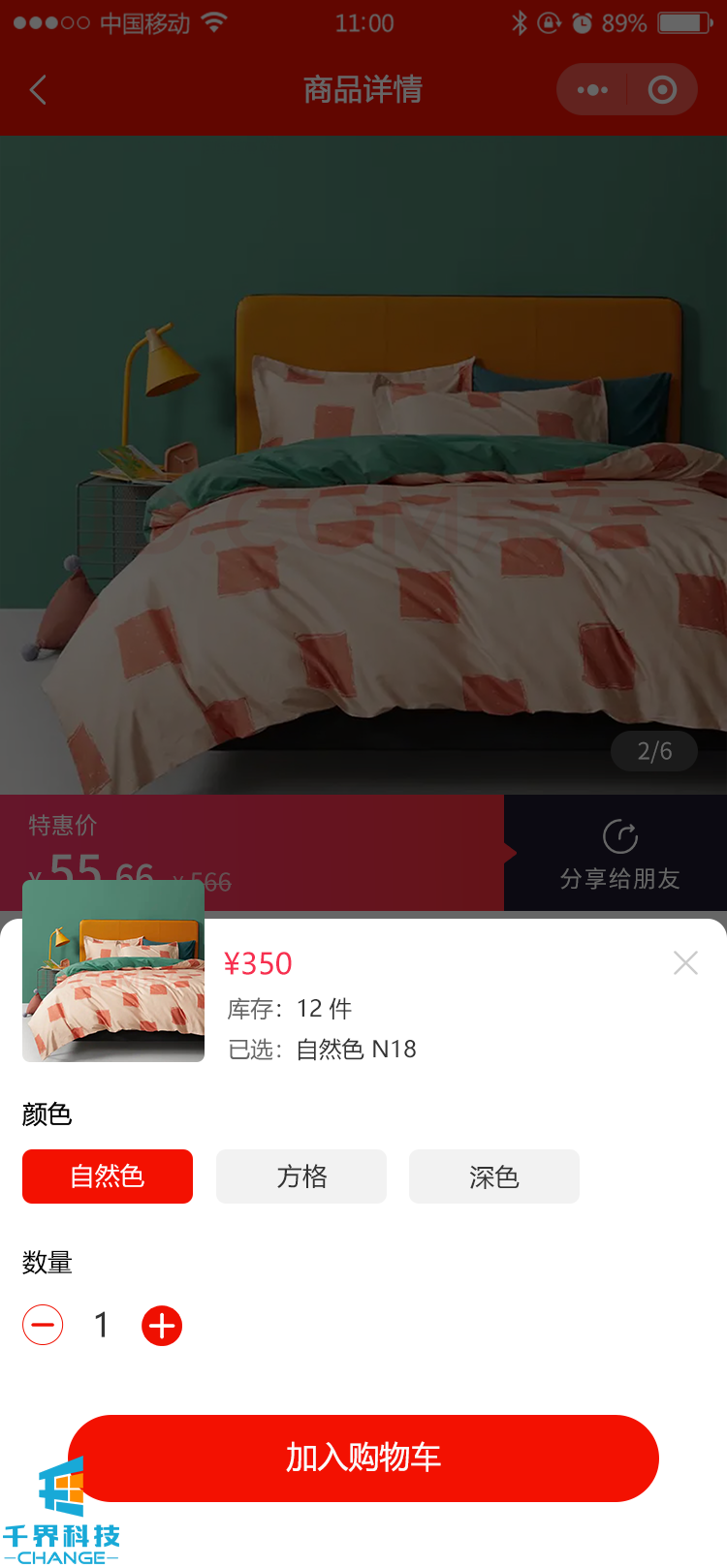
Task: Go back using the header arrow
Action: [x=39, y=90]
